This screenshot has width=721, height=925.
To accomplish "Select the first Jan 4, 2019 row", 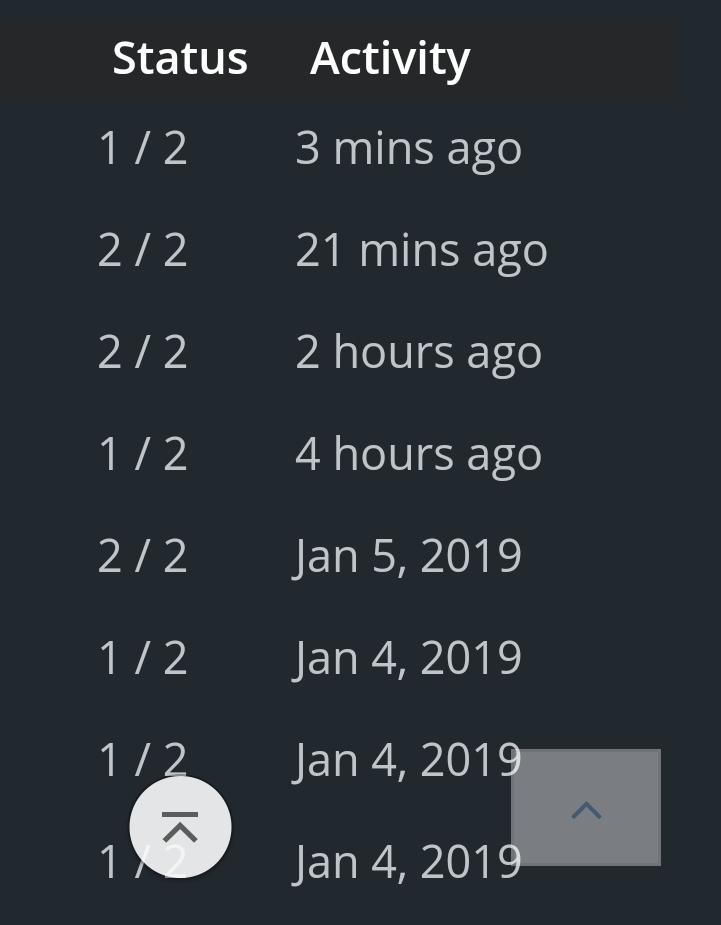I will pos(407,656).
